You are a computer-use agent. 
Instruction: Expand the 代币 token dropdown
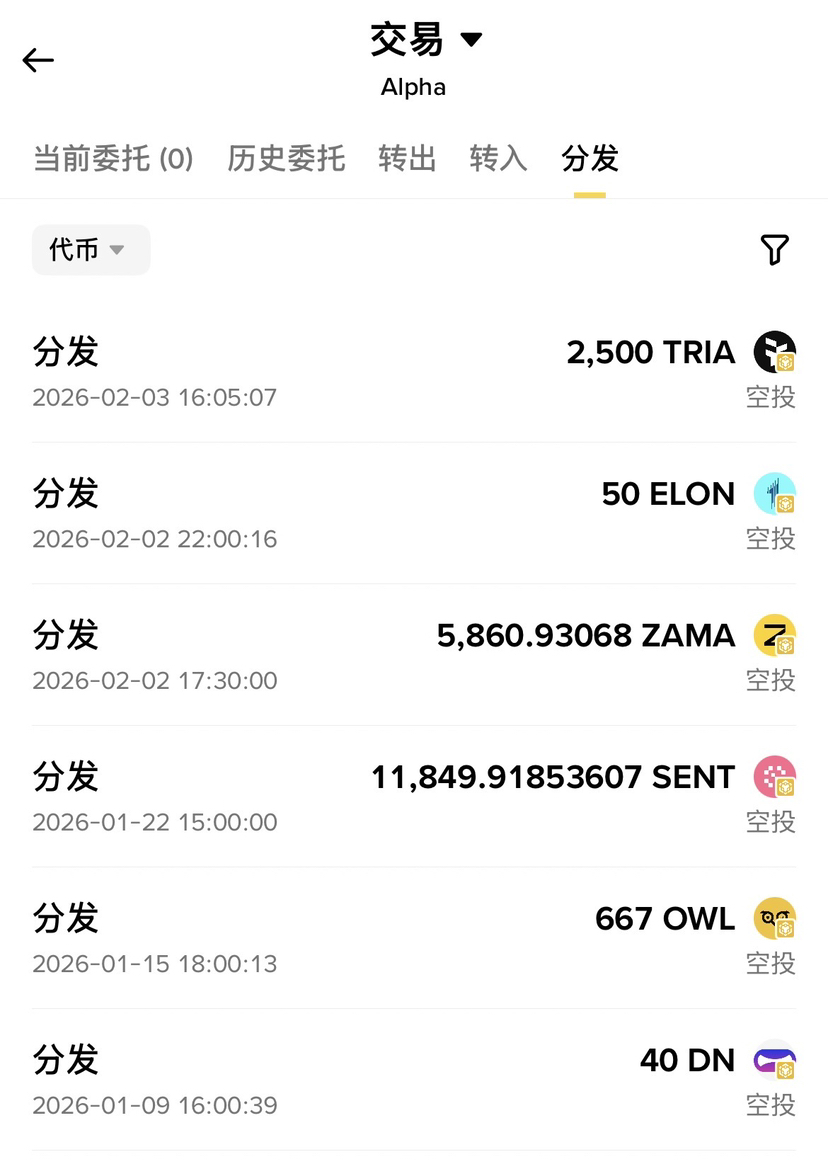pos(90,249)
